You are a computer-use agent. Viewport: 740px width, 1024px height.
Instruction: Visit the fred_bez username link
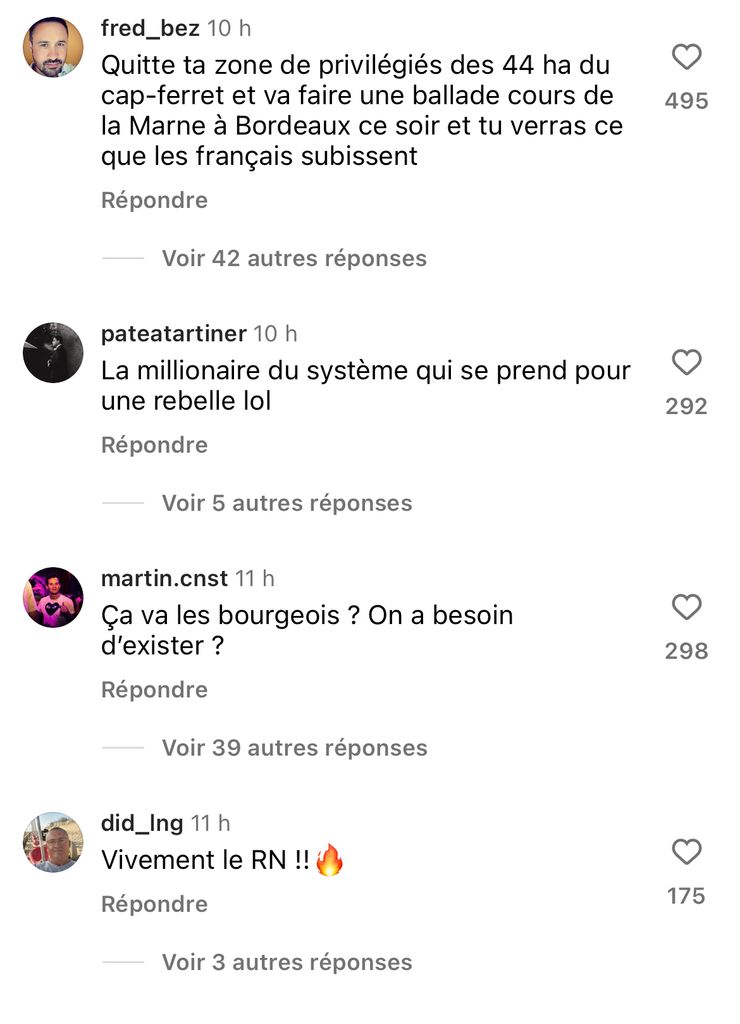click(x=150, y=28)
